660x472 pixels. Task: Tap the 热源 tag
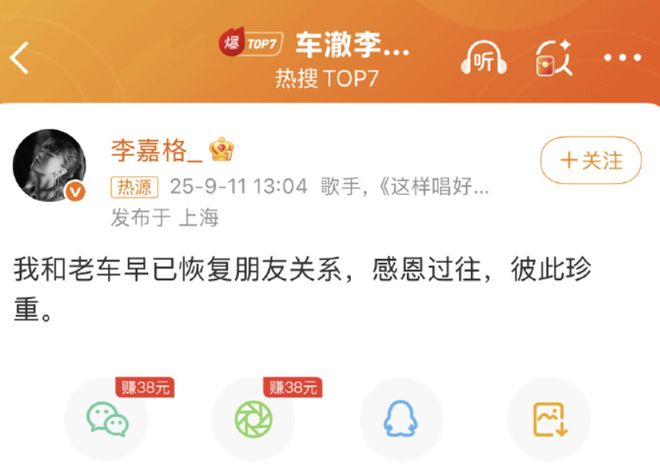pyautogui.click(x=136, y=187)
